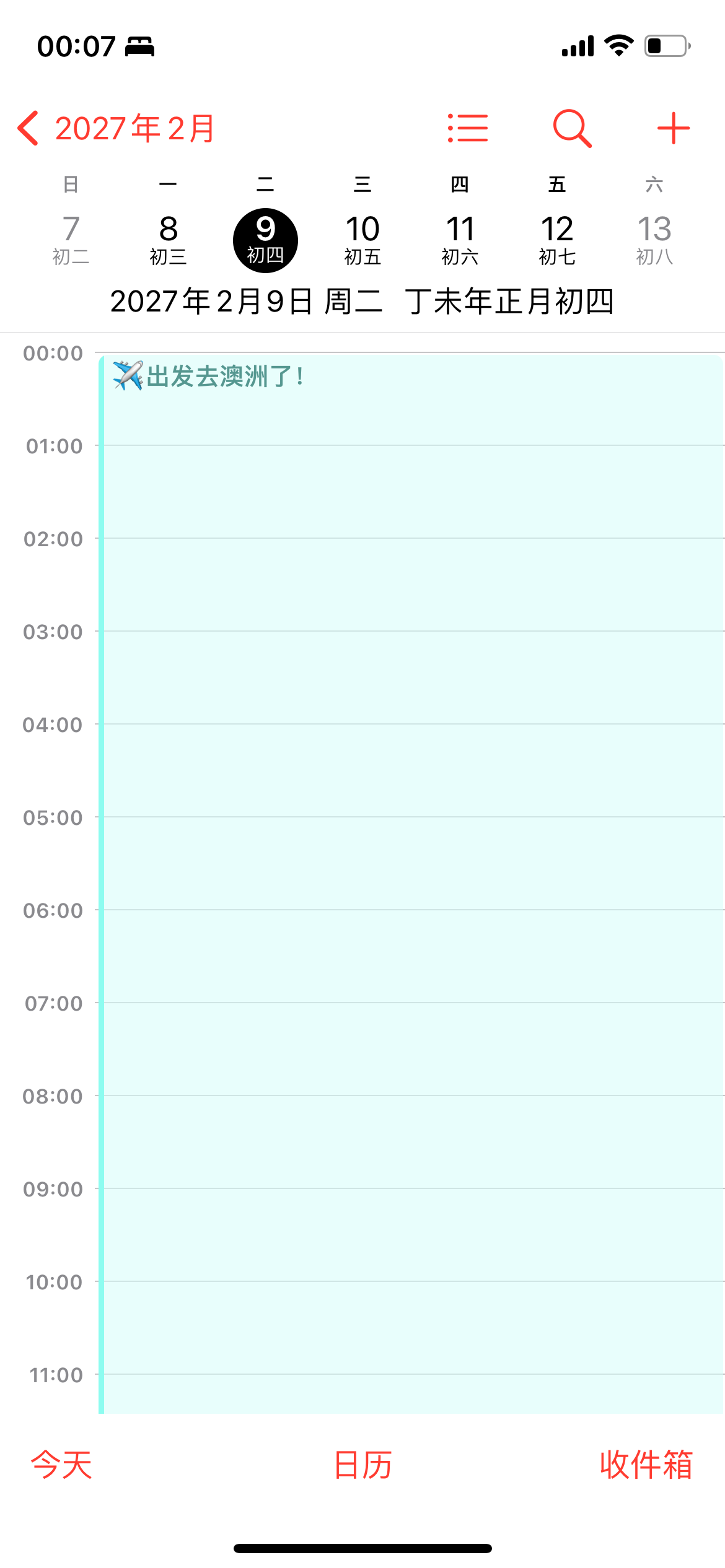Jump to today with 今天

61,1465
